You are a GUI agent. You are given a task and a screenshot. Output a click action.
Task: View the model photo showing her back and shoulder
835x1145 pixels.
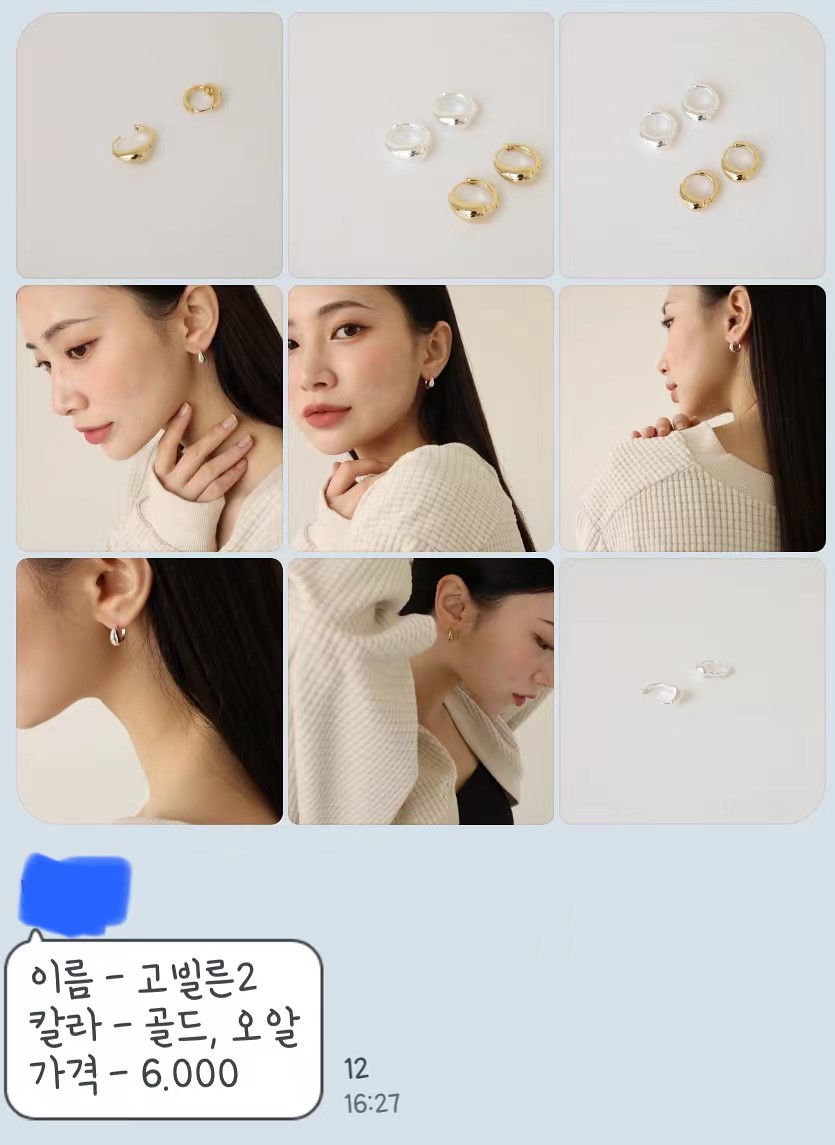692,418
